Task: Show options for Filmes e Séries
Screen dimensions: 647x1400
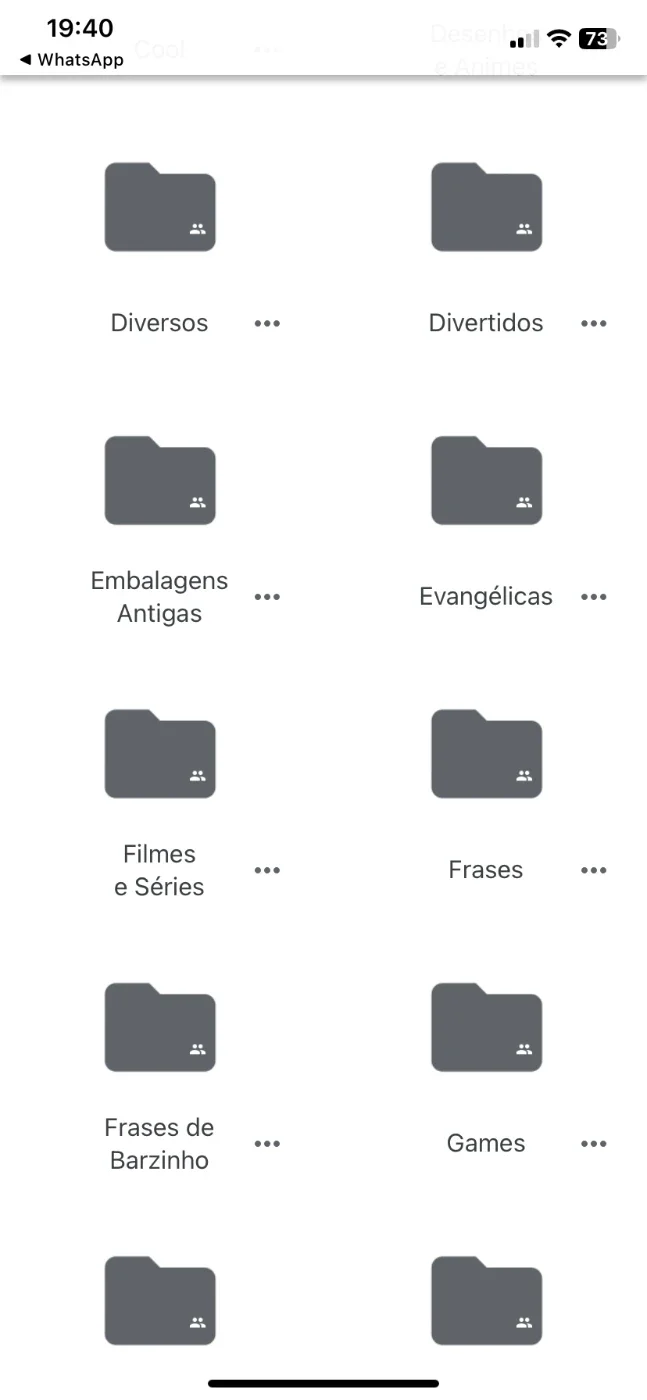Action: pyautogui.click(x=267, y=870)
